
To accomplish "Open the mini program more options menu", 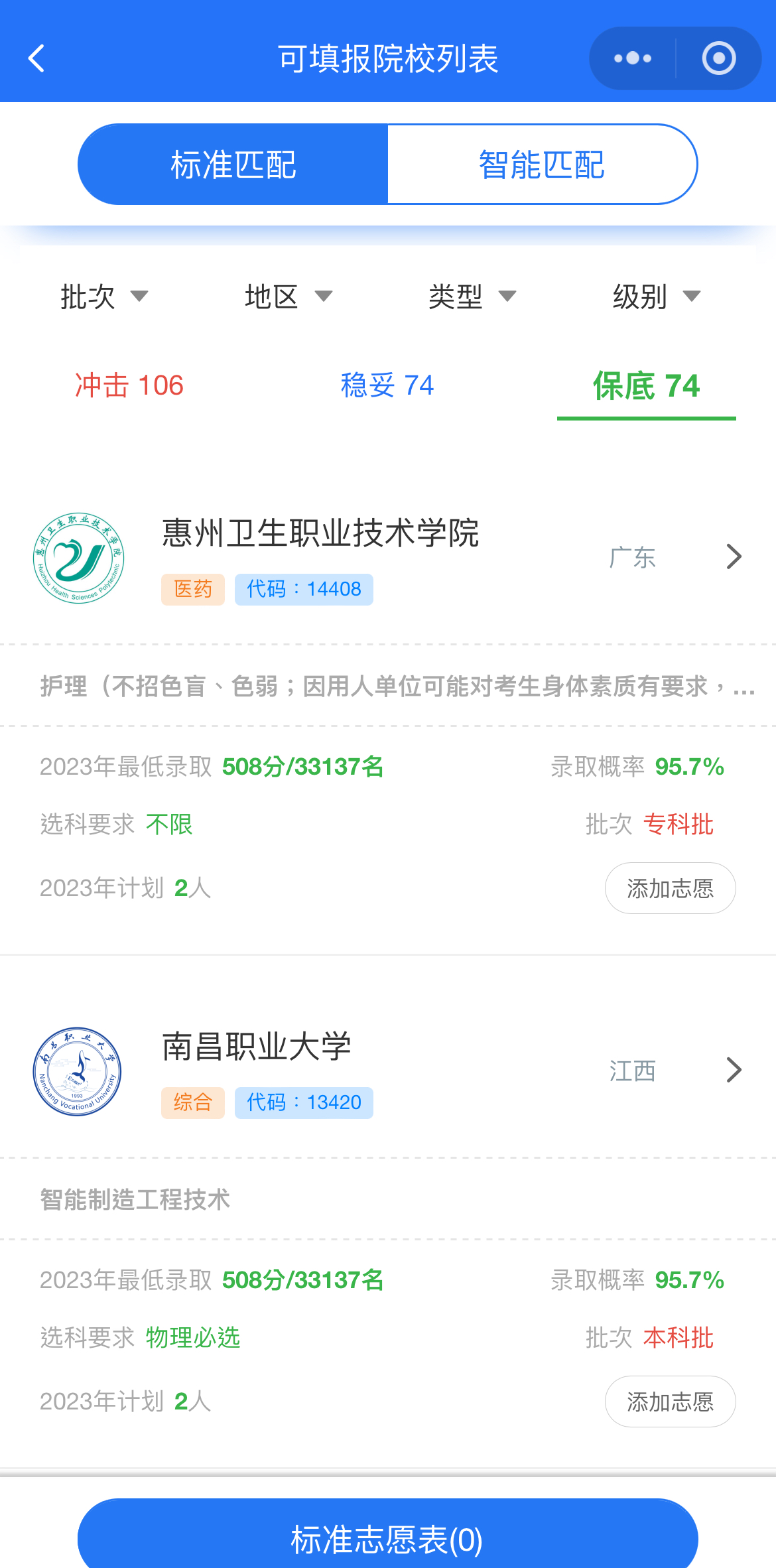I will coord(633,58).
